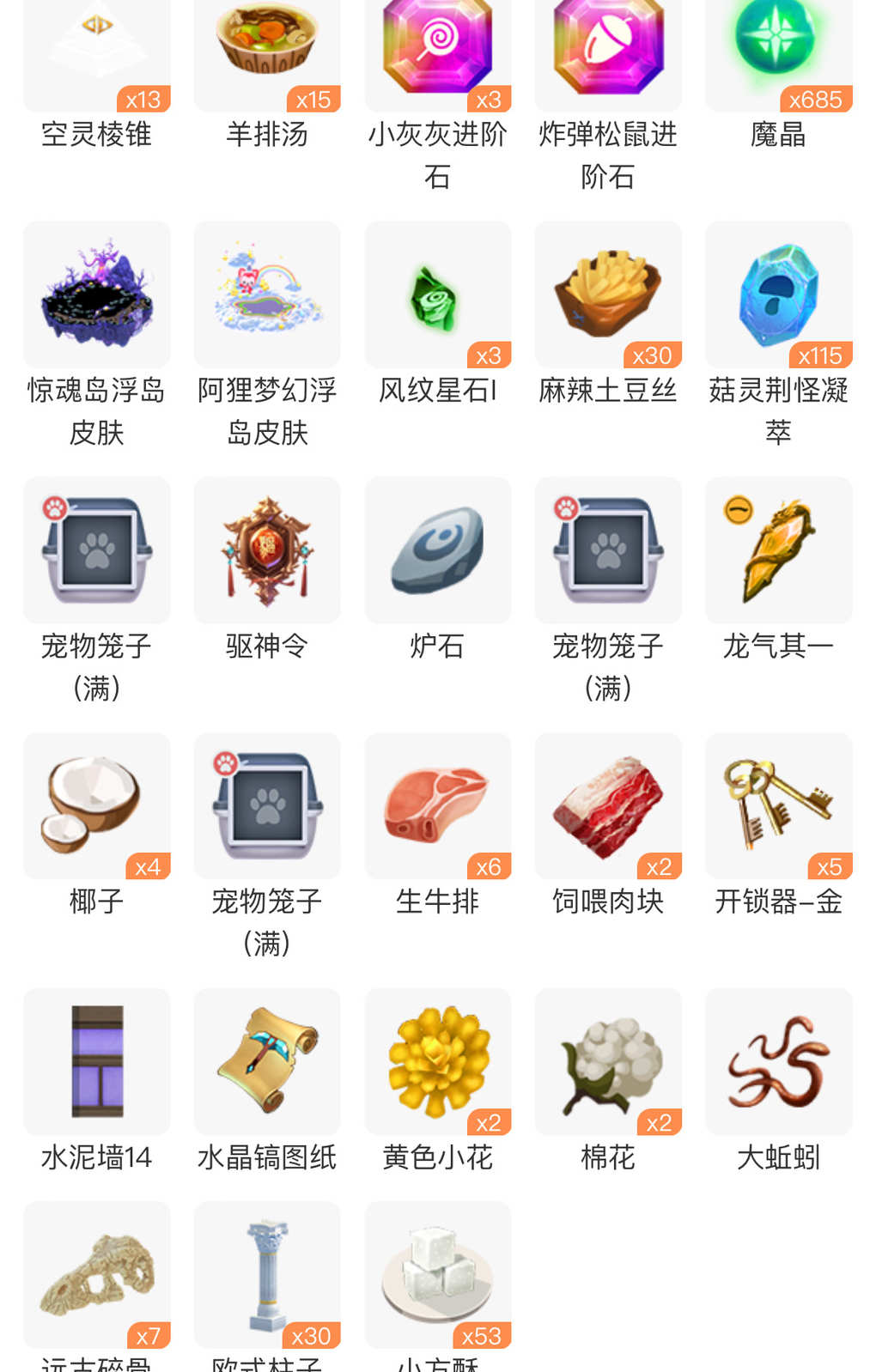Select the 菇灵荆怪凝萃 item
The image size is (876, 1372).
point(778,294)
